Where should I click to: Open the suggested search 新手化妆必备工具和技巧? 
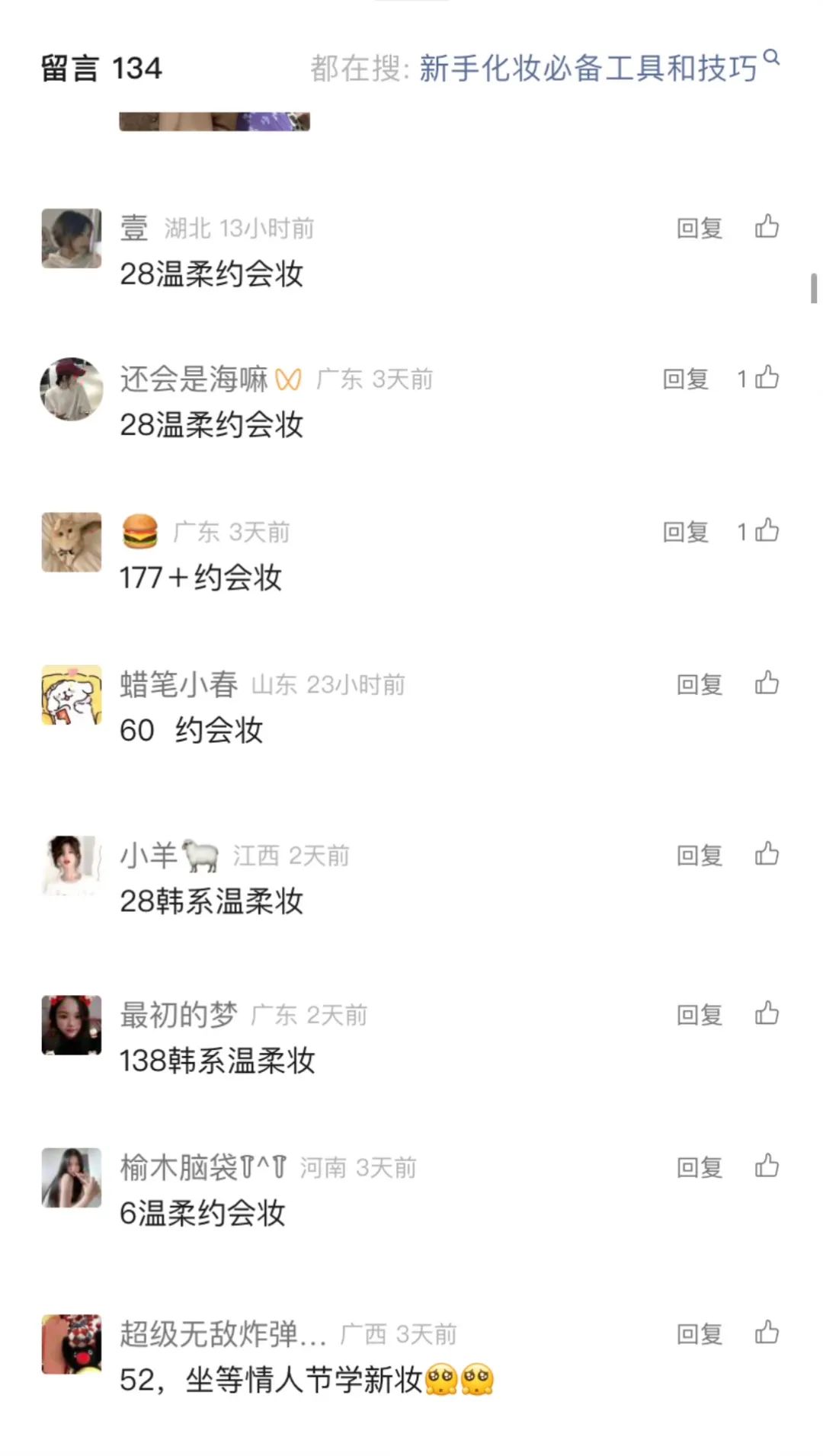[588, 69]
